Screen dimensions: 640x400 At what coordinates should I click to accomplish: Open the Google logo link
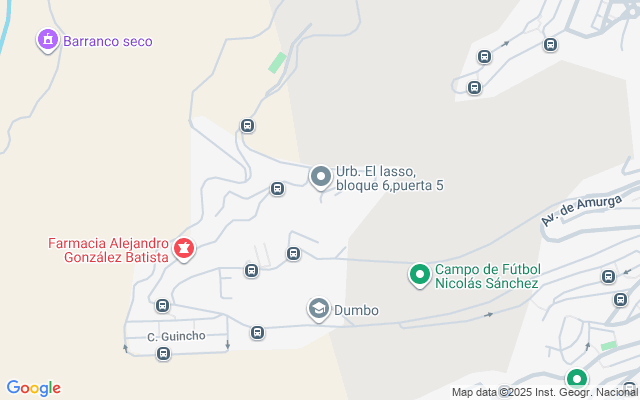(33, 388)
